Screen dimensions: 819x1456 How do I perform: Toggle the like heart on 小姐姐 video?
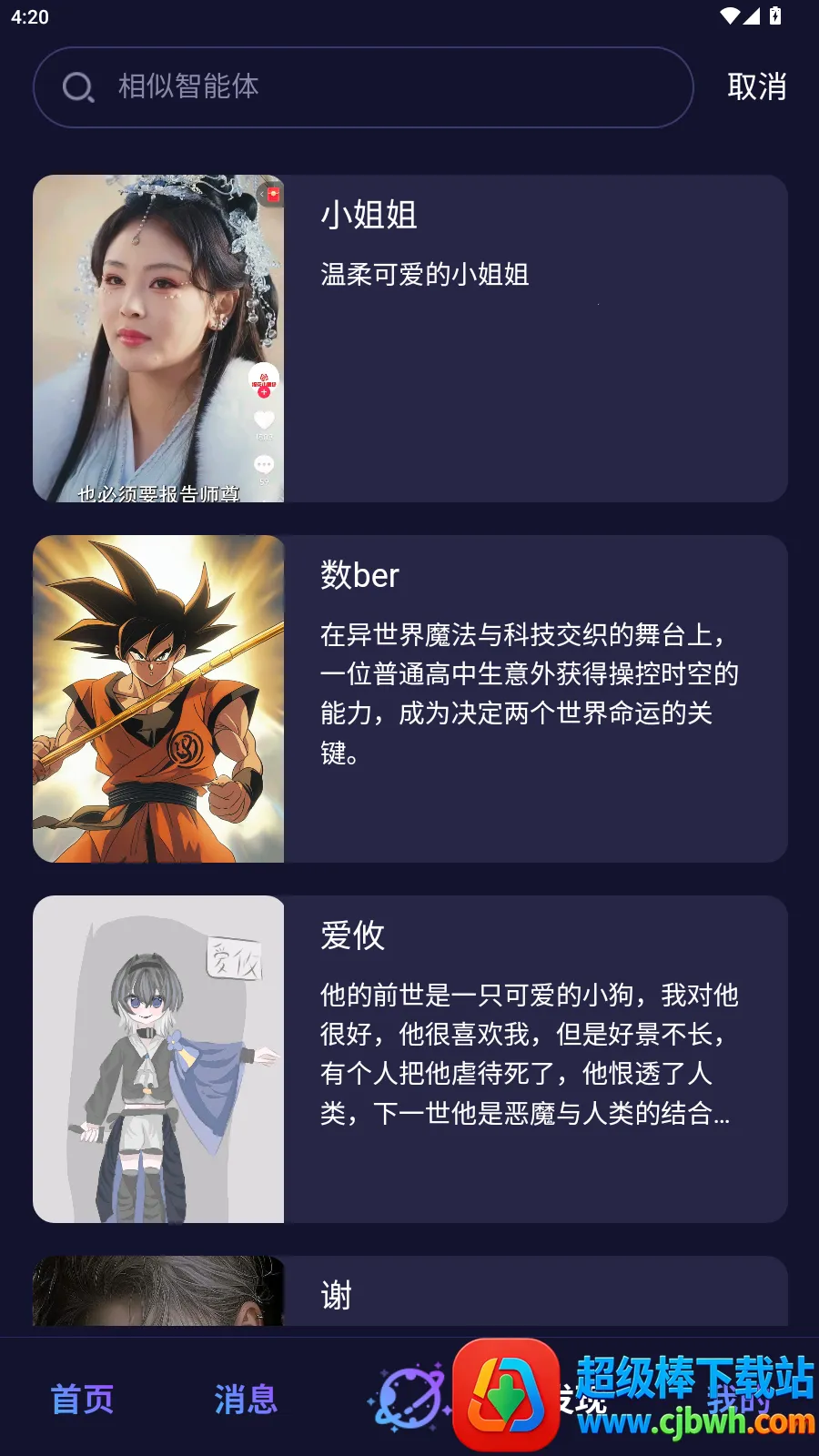[x=263, y=421]
